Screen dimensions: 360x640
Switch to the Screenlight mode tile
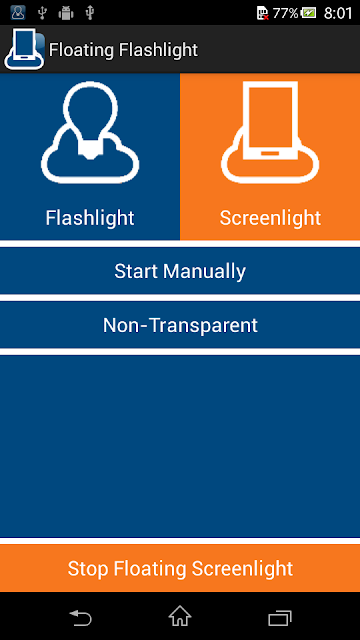pos(270,157)
